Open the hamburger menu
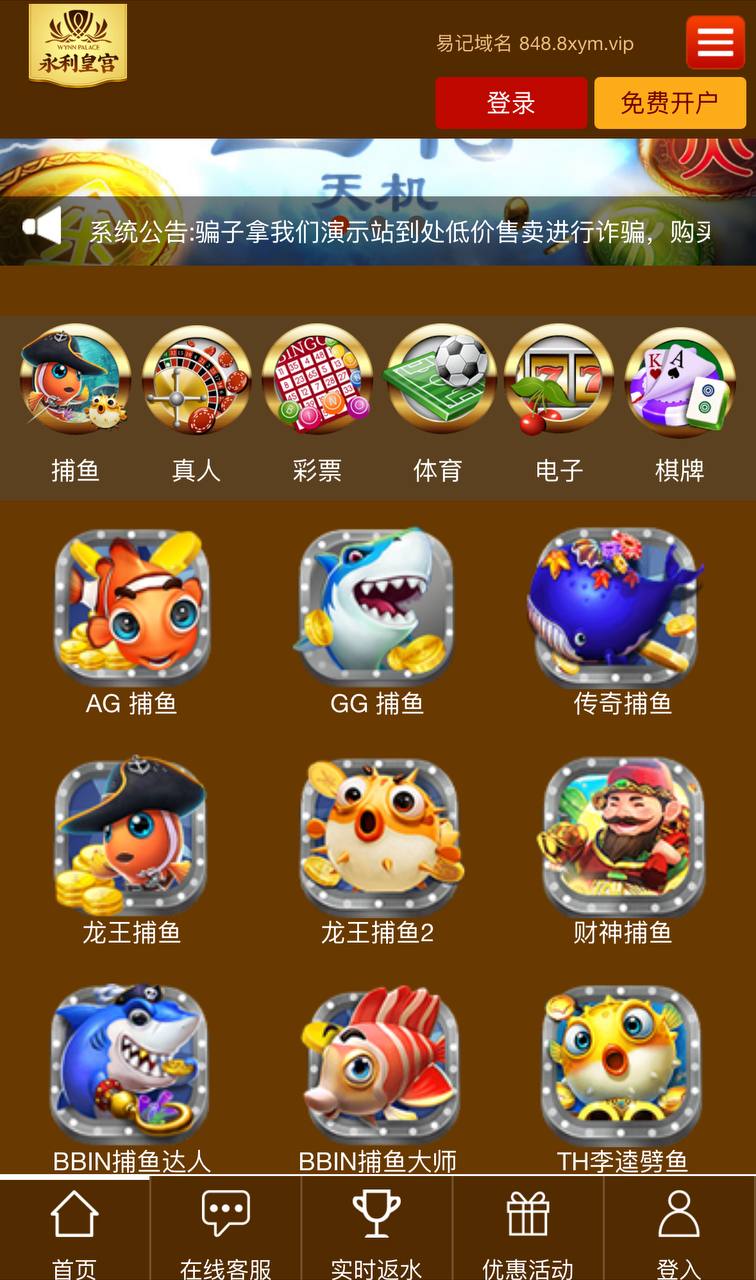The width and height of the screenshot is (756, 1280). click(x=715, y=42)
